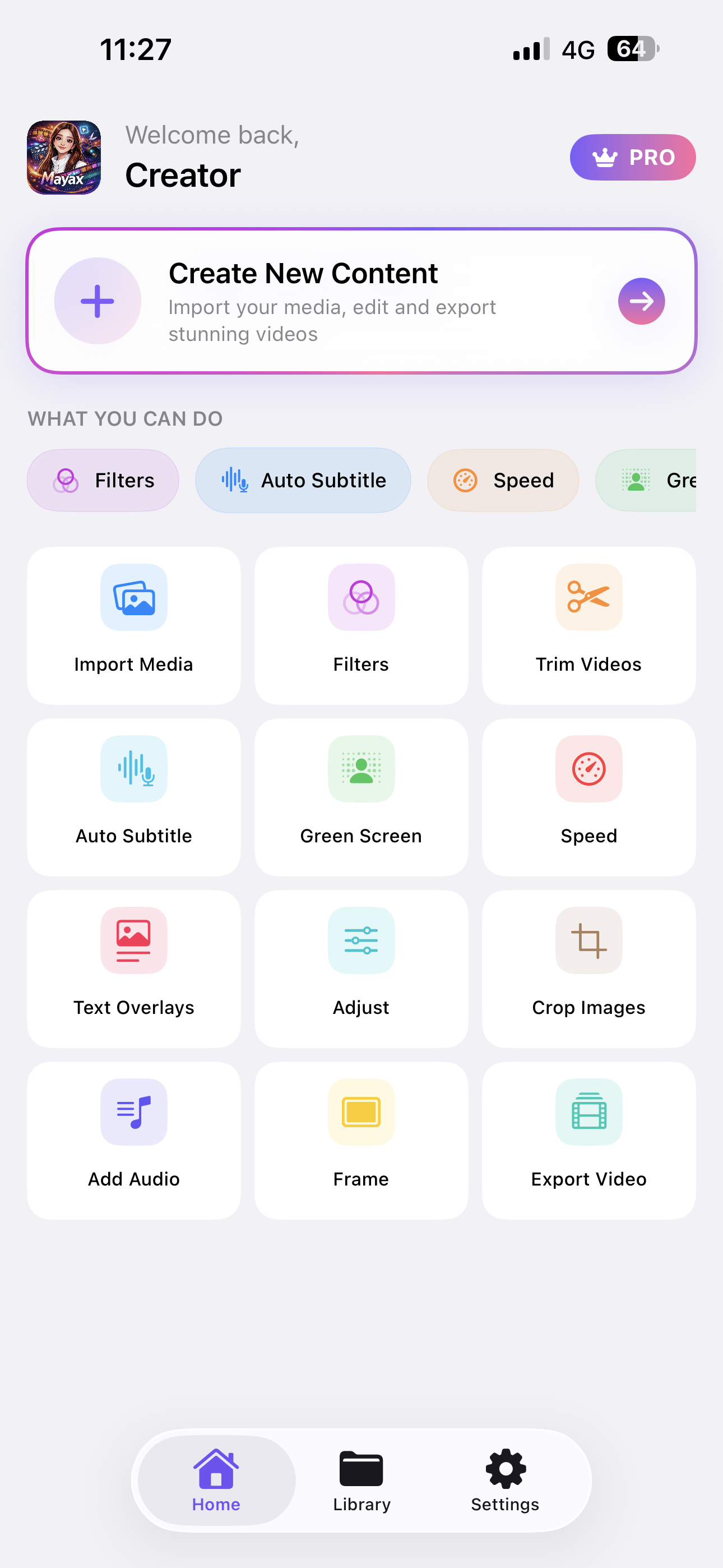Select the Filters chip
The width and height of the screenshot is (723, 1568).
point(103,480)
